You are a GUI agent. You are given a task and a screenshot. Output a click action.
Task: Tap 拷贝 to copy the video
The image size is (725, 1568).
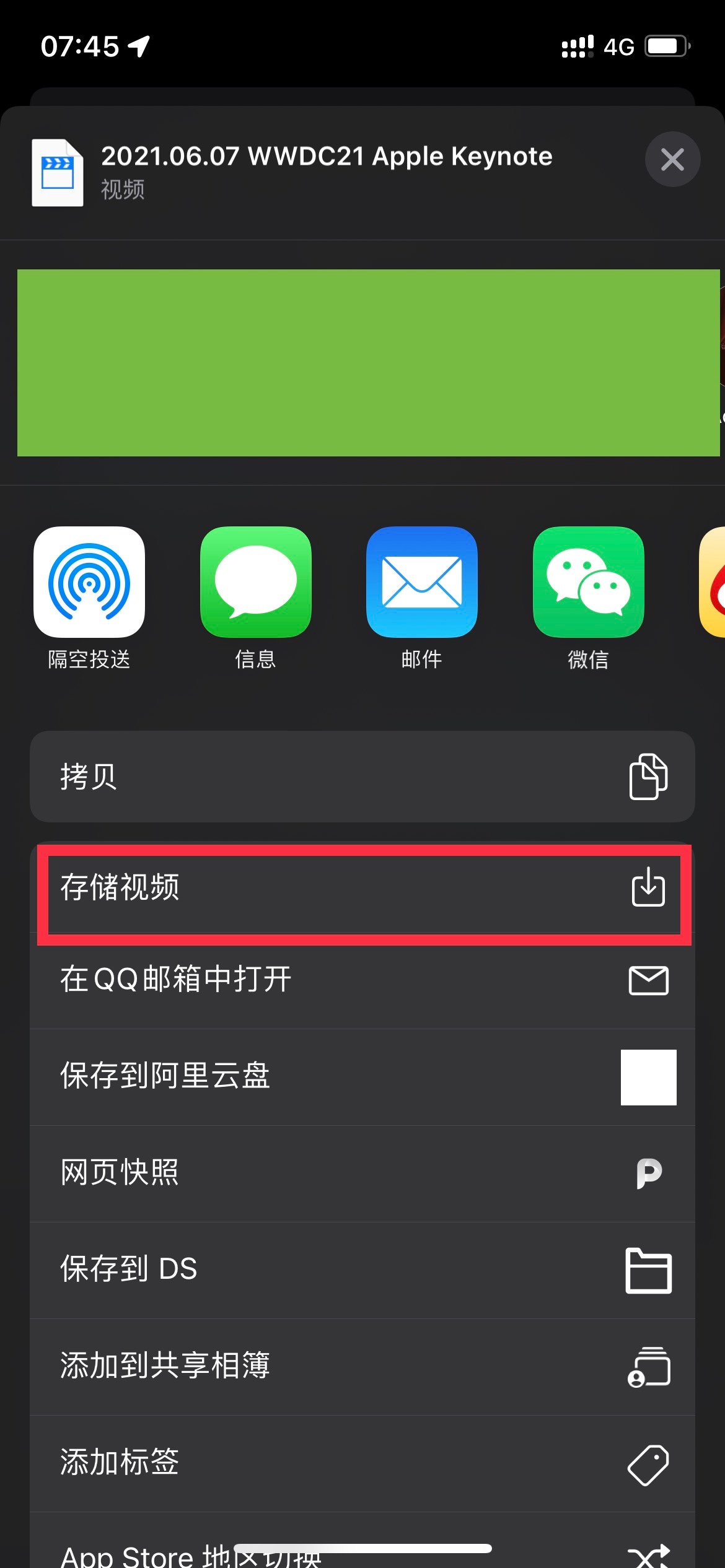point(362,777)
